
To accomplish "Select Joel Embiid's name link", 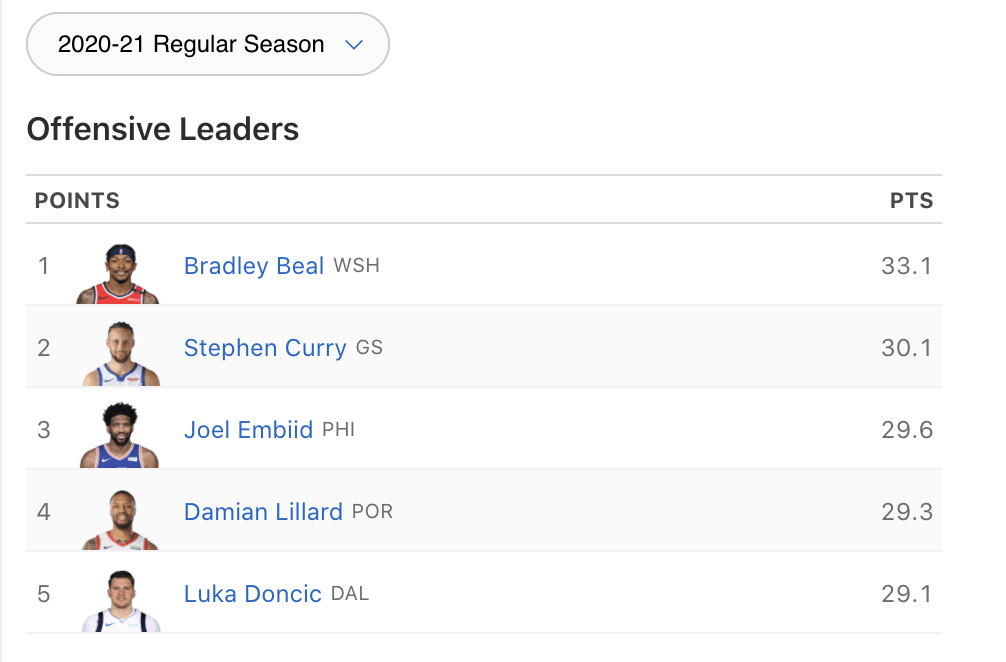I will click(248, 430).
